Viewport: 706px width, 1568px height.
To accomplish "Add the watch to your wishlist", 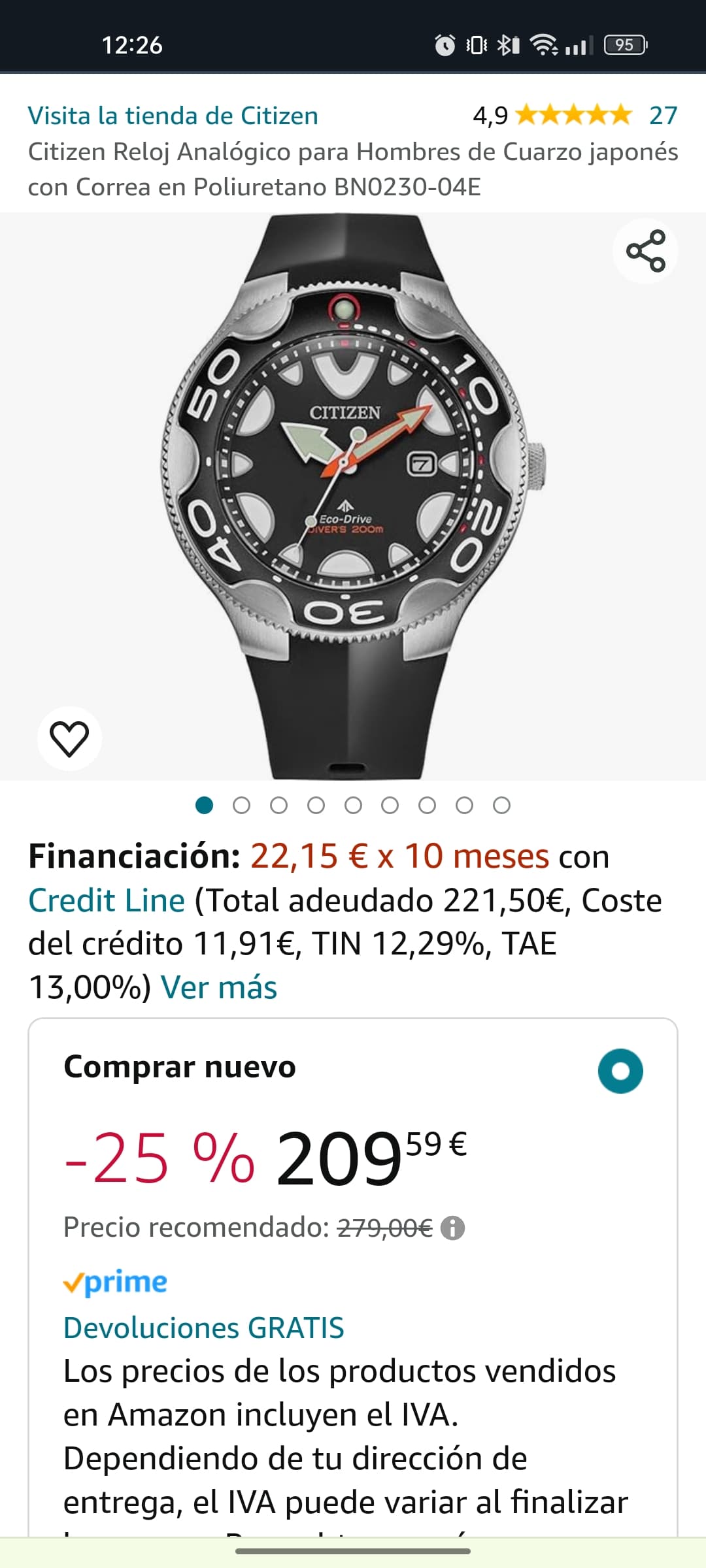I will 69,739.
